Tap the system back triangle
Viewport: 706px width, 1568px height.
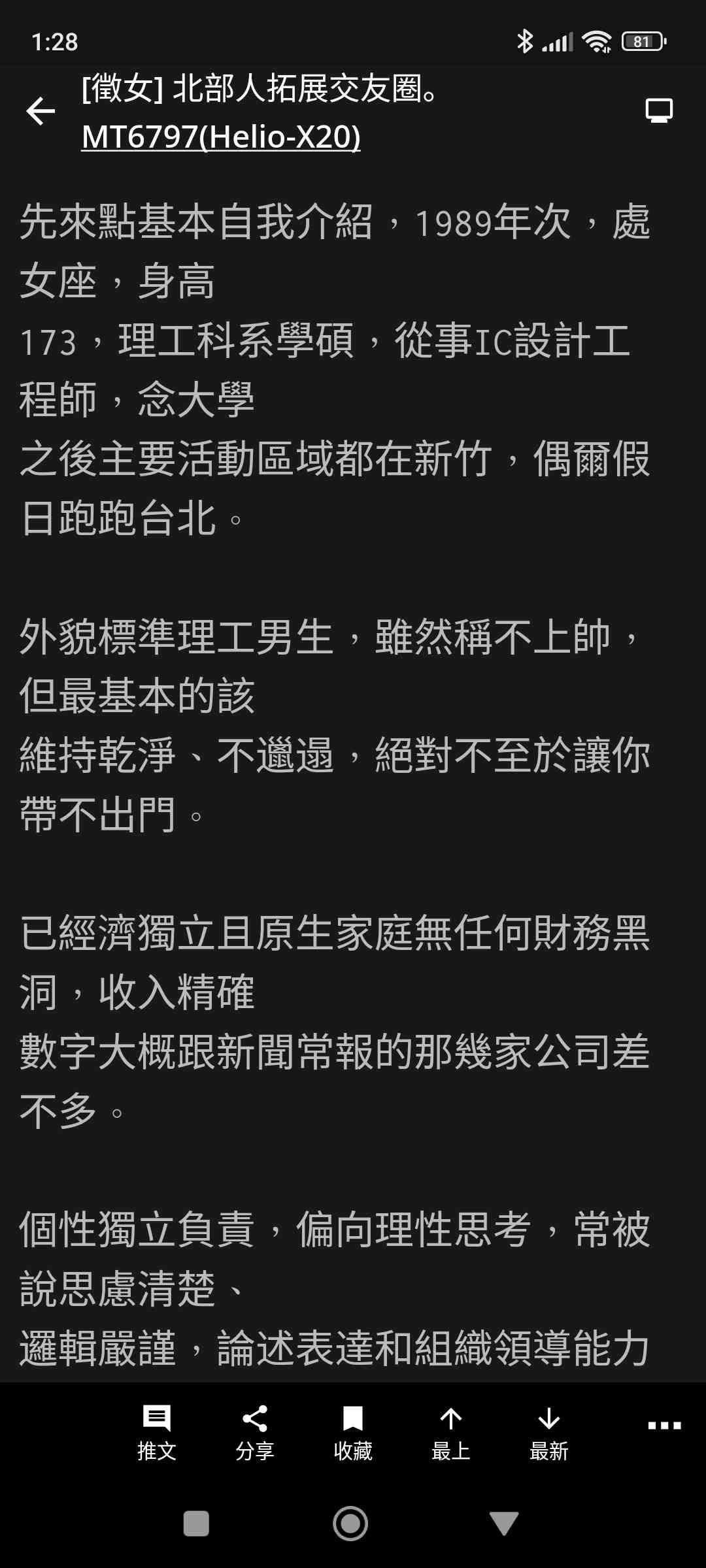(504, 1524)
